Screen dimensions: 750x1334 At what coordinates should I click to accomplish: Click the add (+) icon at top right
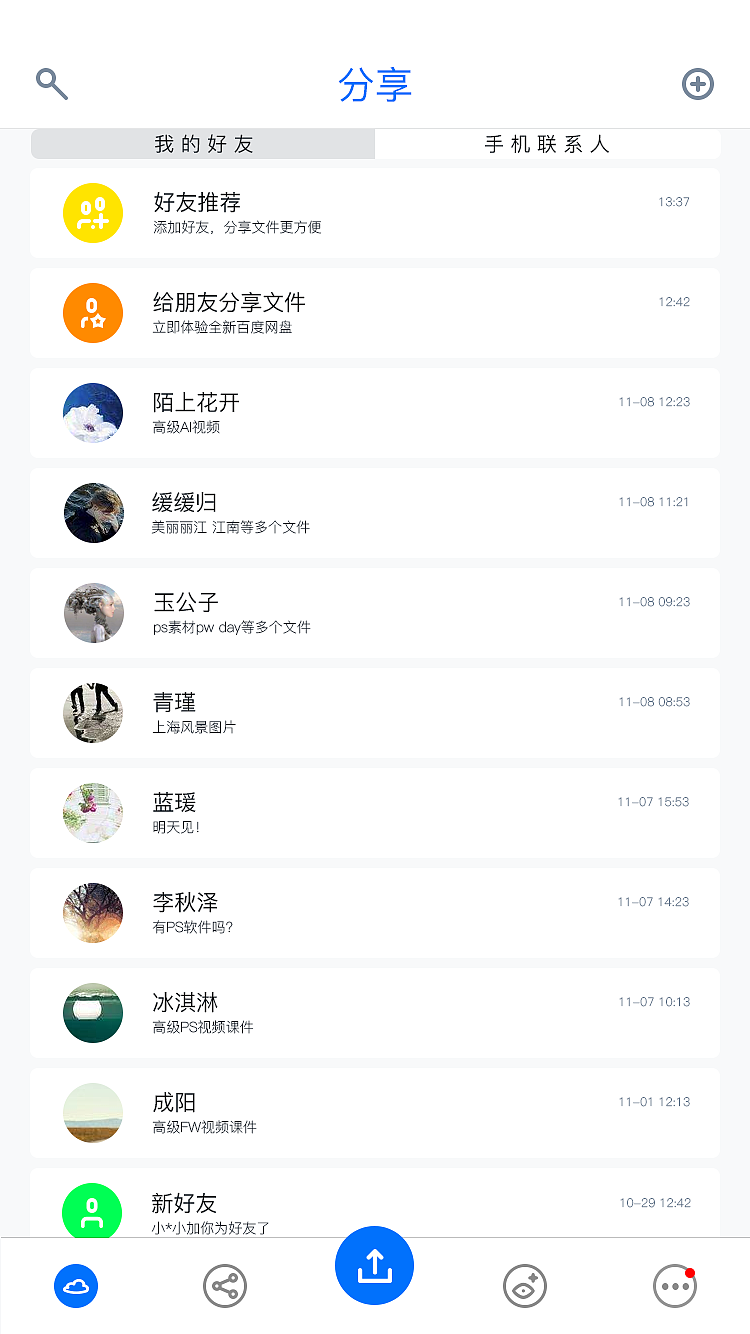coord(698,84)
